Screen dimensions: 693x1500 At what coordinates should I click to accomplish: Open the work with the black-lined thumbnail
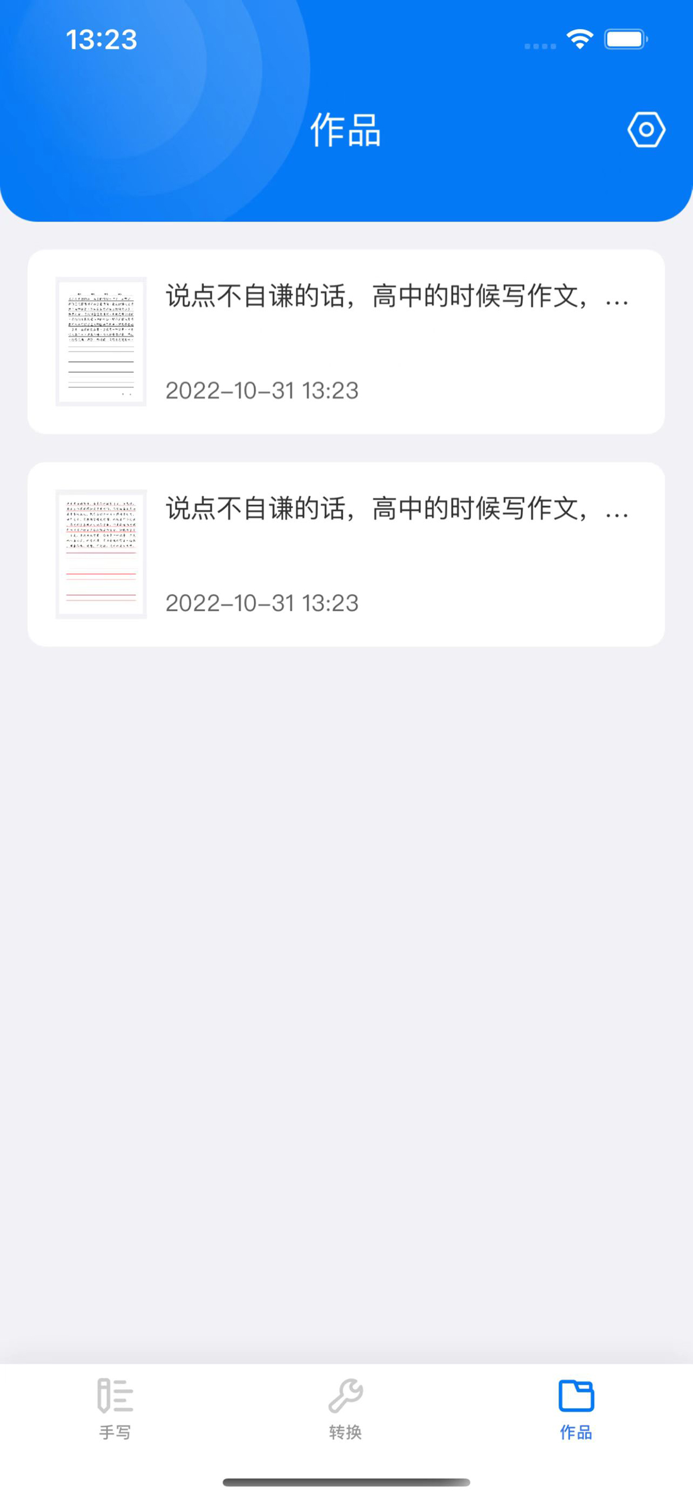(346, 342)
